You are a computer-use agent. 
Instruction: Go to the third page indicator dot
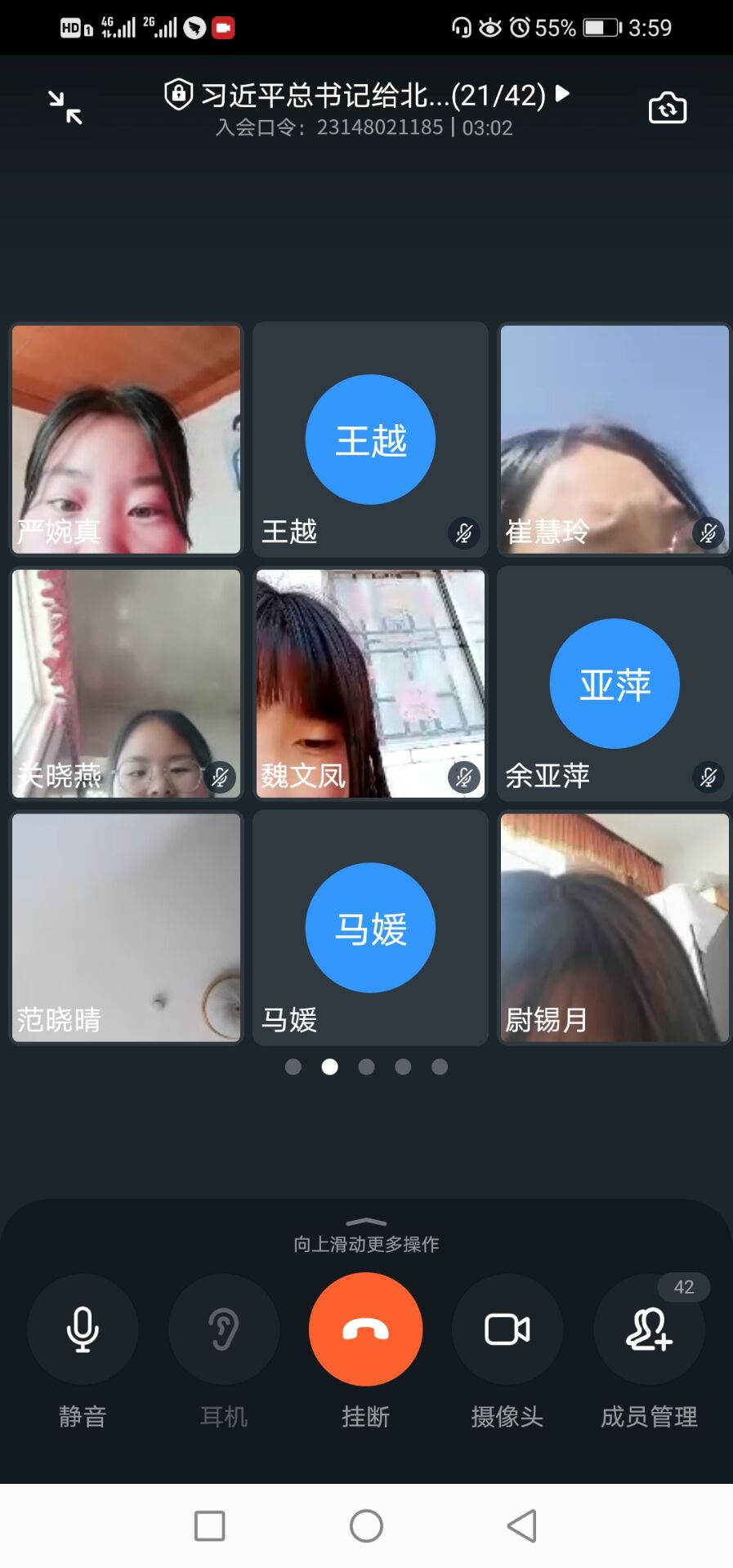point(366,1067)
